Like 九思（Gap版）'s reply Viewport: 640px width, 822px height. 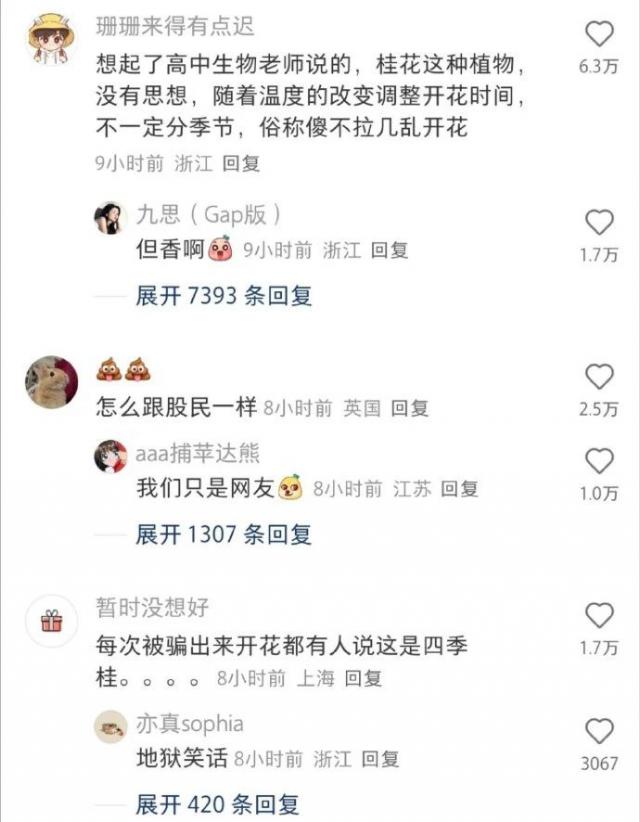(x=598, y=222)
